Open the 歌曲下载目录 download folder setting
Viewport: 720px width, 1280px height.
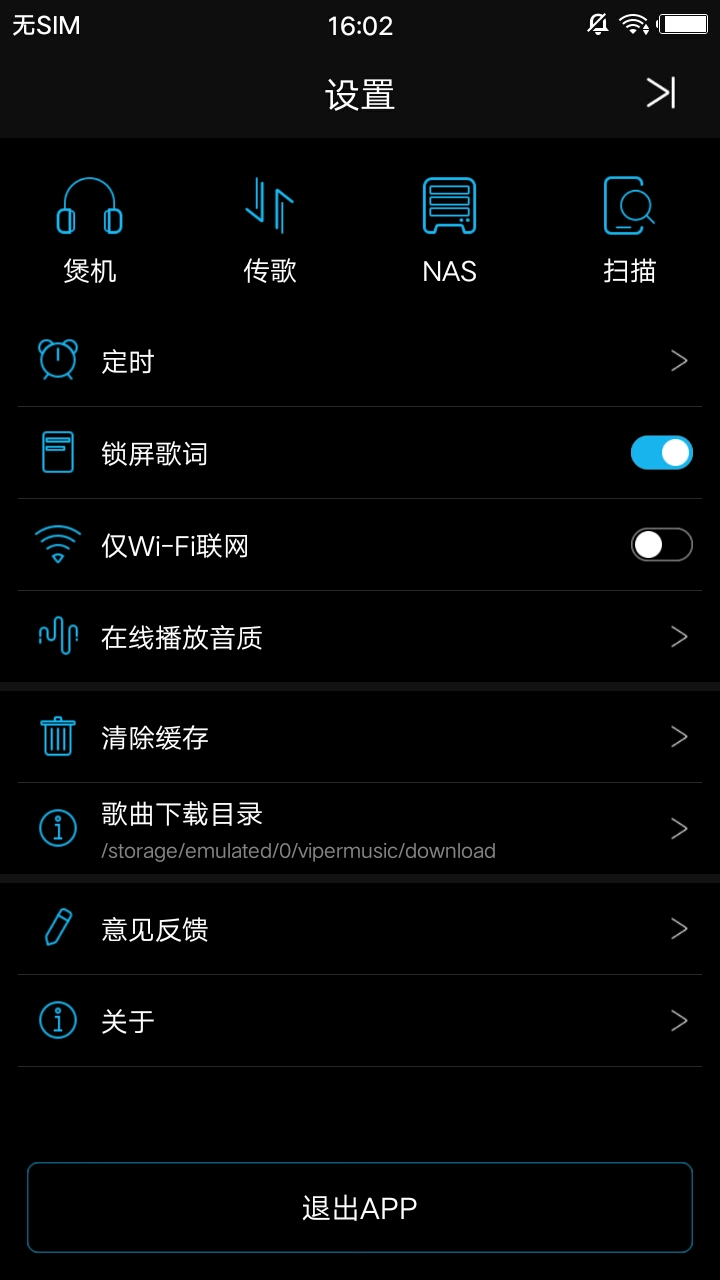pyautogui.click(x=360, y=829)
